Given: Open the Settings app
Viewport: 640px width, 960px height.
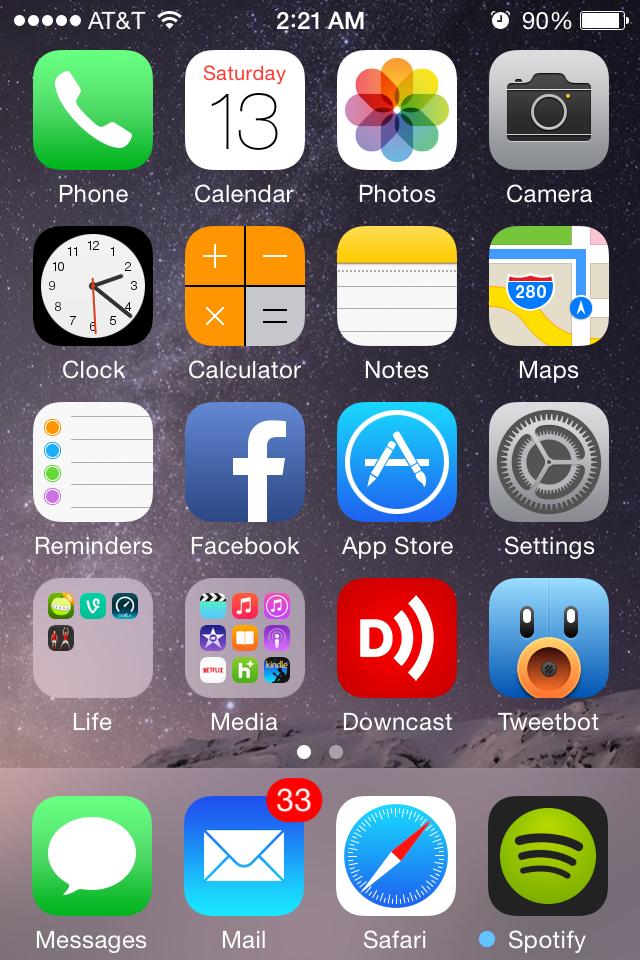Looking at the screenshot, I should pos(549,462).
